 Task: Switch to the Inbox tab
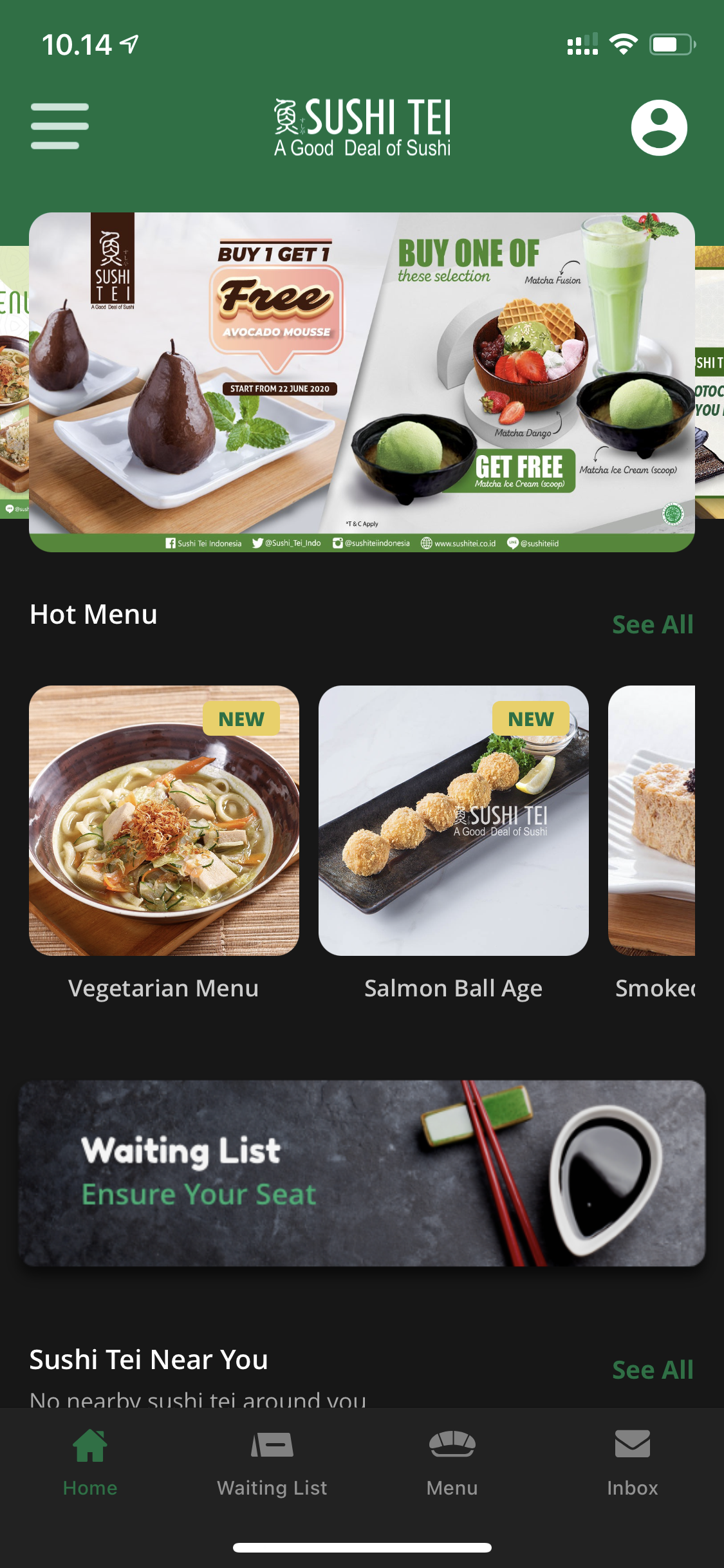632,1462
